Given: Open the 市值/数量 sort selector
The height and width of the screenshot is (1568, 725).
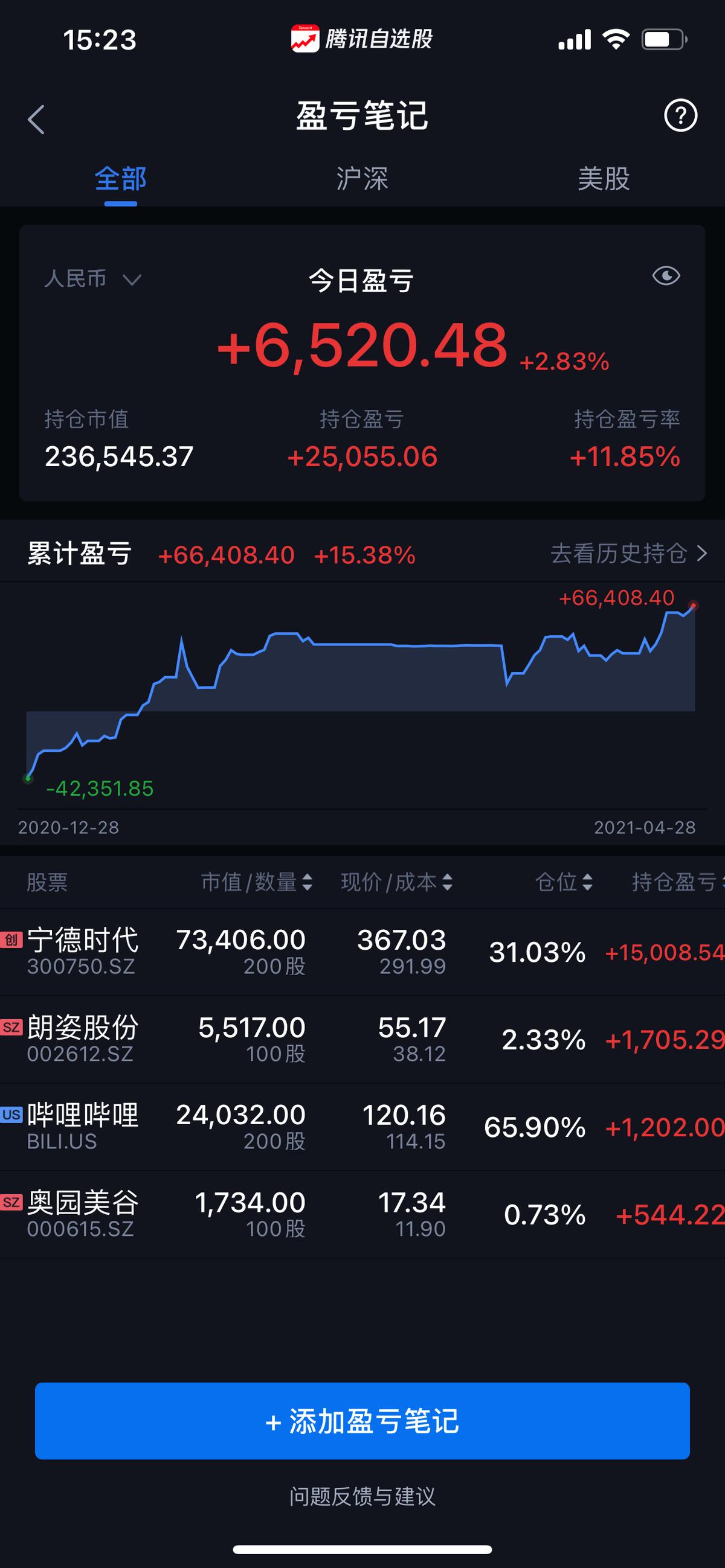Looking at the screenshot, I should pyautogui.click(x=256, y=883).
